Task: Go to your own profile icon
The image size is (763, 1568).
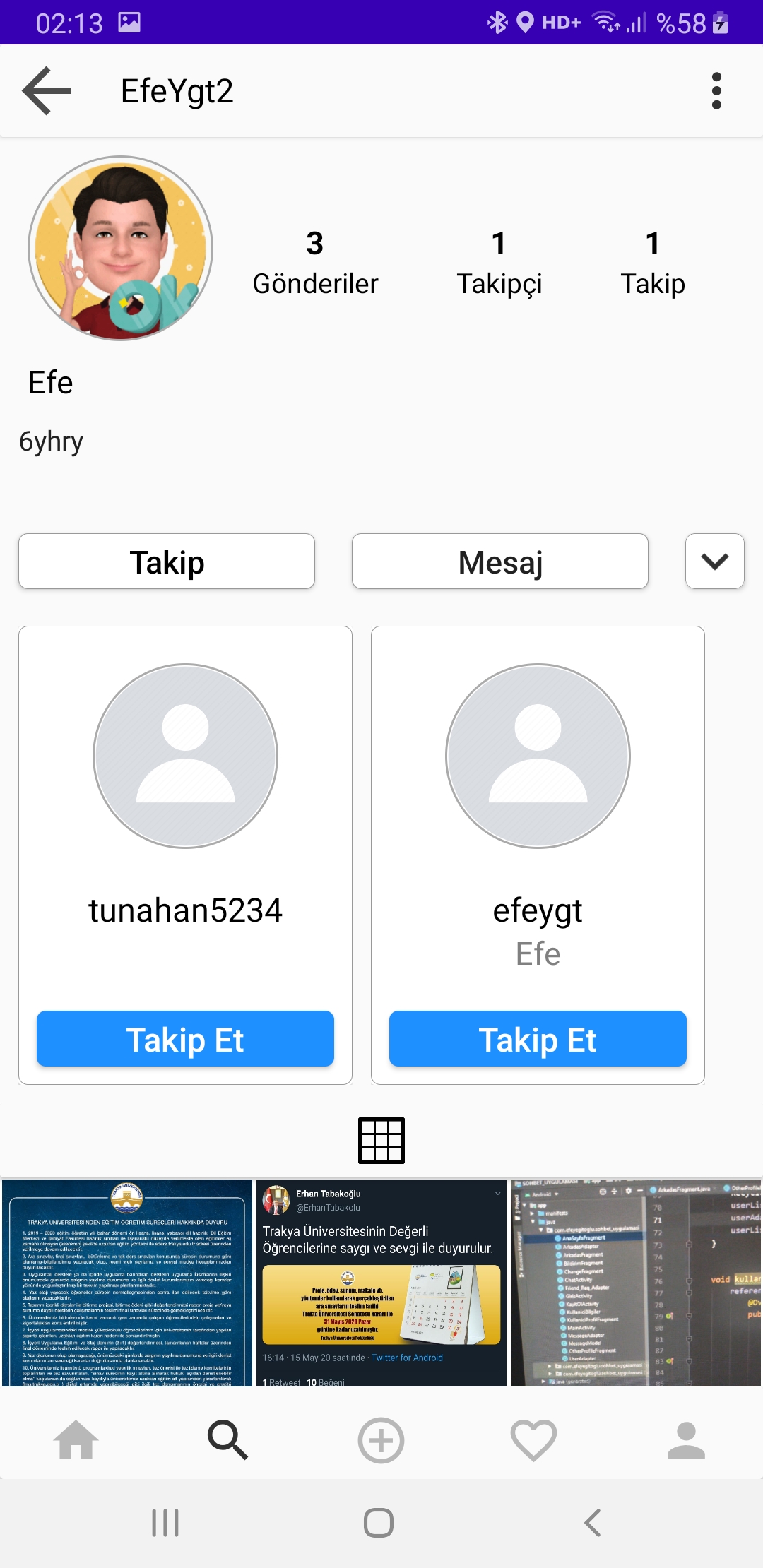Action: coord(687,1441)
